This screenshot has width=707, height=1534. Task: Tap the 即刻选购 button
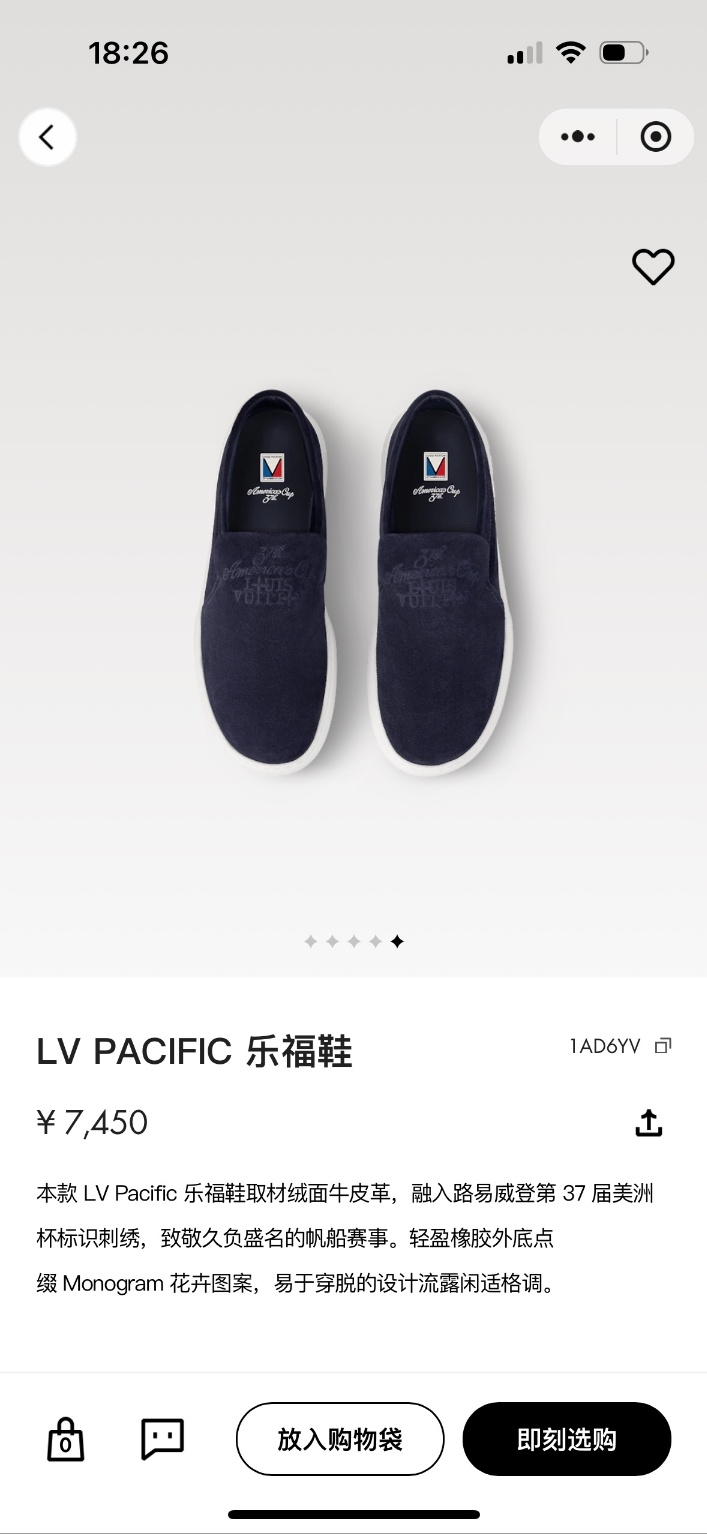pos(566,1439)
